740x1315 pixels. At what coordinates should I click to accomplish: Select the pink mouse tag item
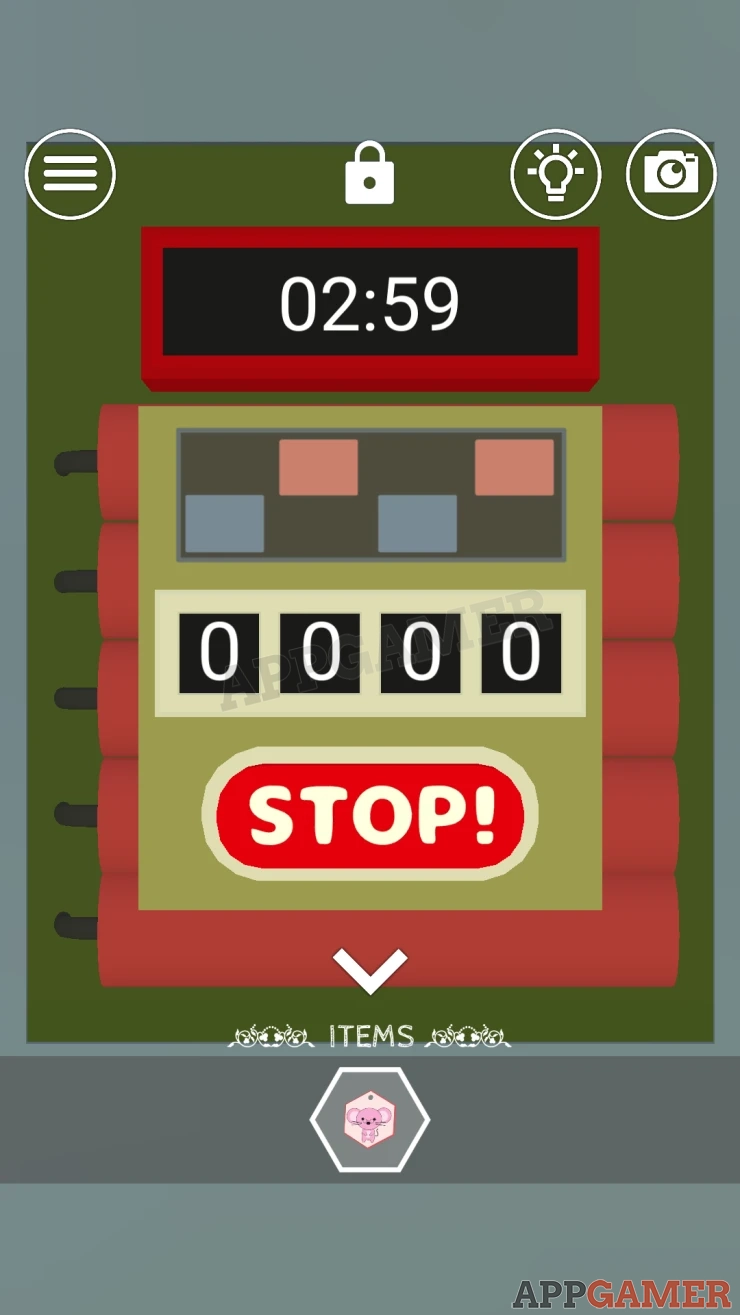pos(370,1120)
